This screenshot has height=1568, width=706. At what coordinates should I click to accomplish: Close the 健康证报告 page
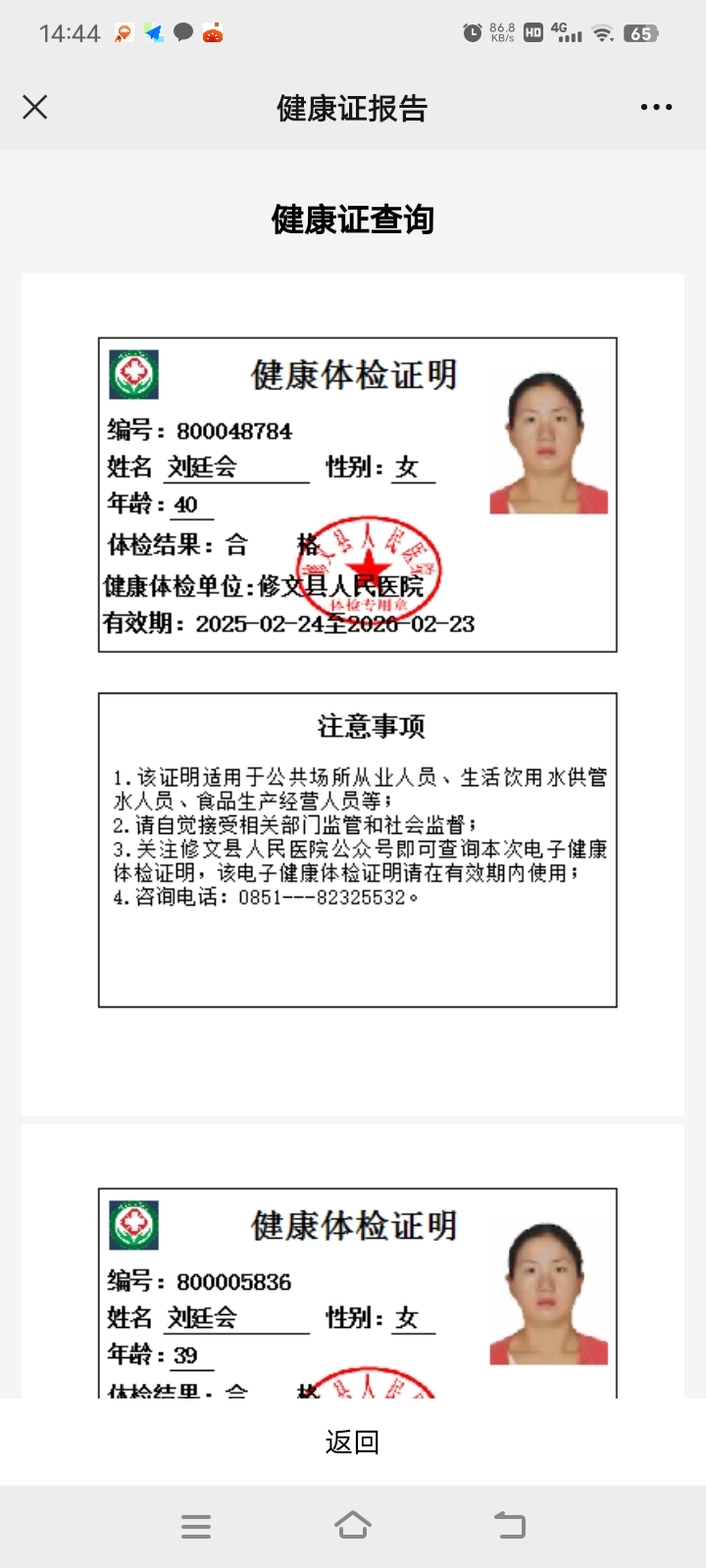click(x=35, y=107)
